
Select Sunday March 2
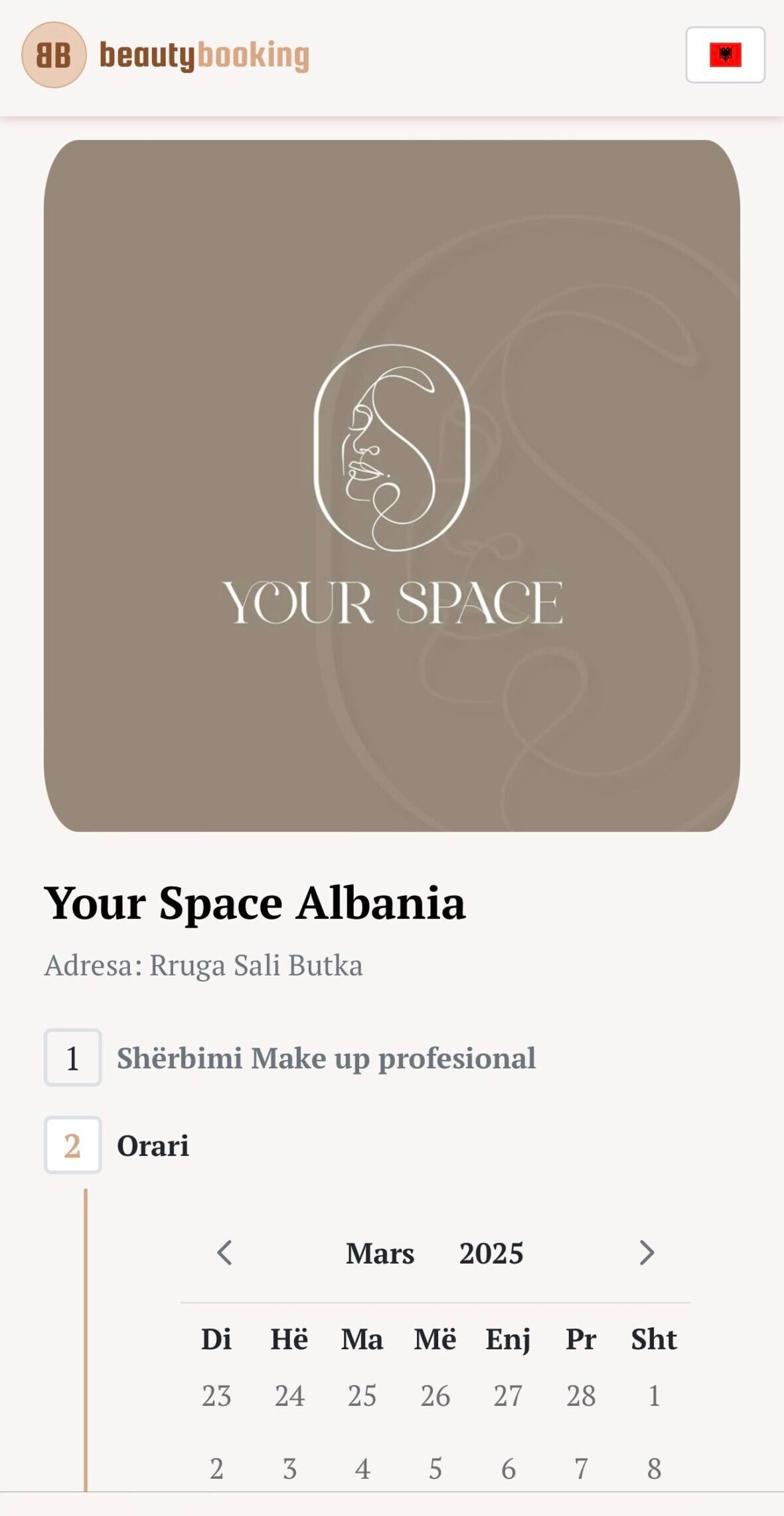coord(216,1468)
